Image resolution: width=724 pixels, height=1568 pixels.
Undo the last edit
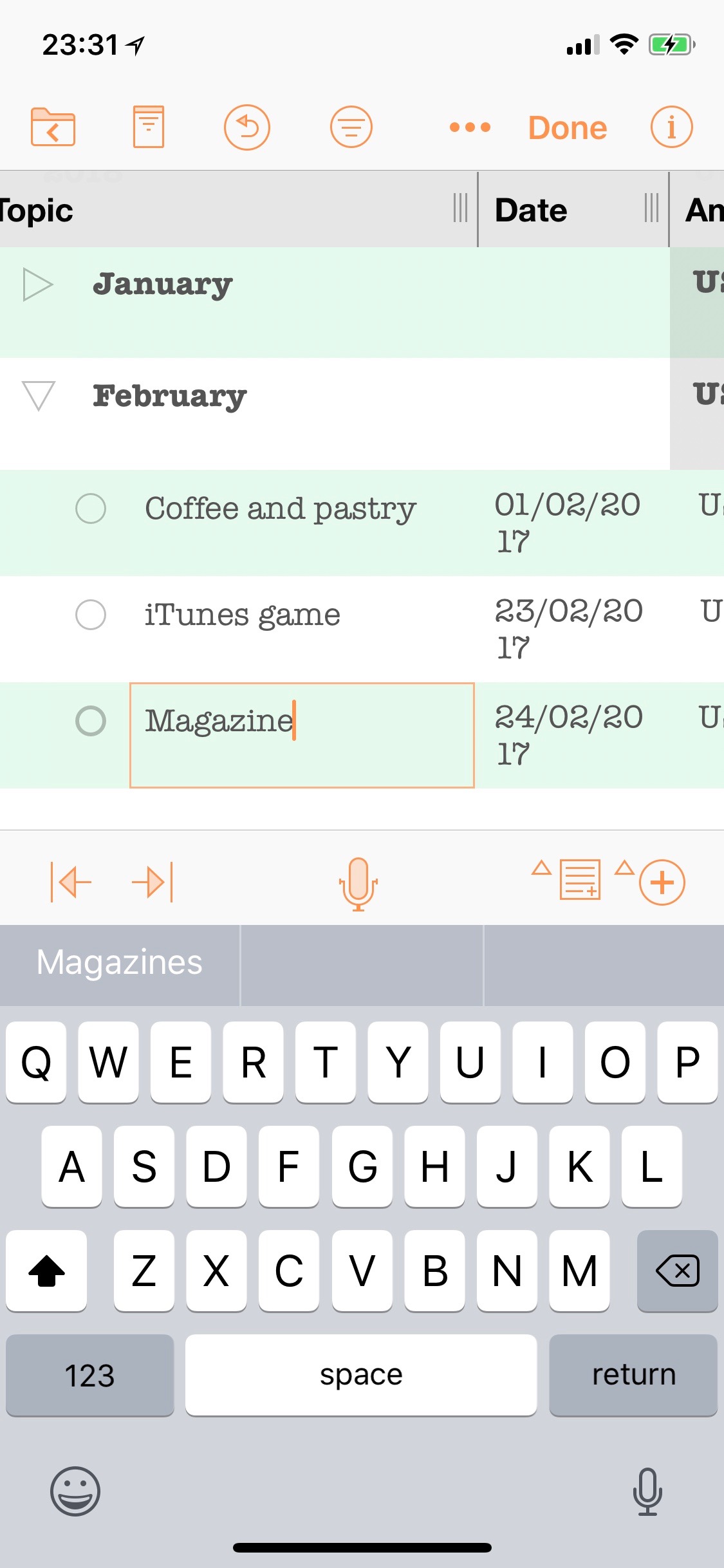click(247, 127)
